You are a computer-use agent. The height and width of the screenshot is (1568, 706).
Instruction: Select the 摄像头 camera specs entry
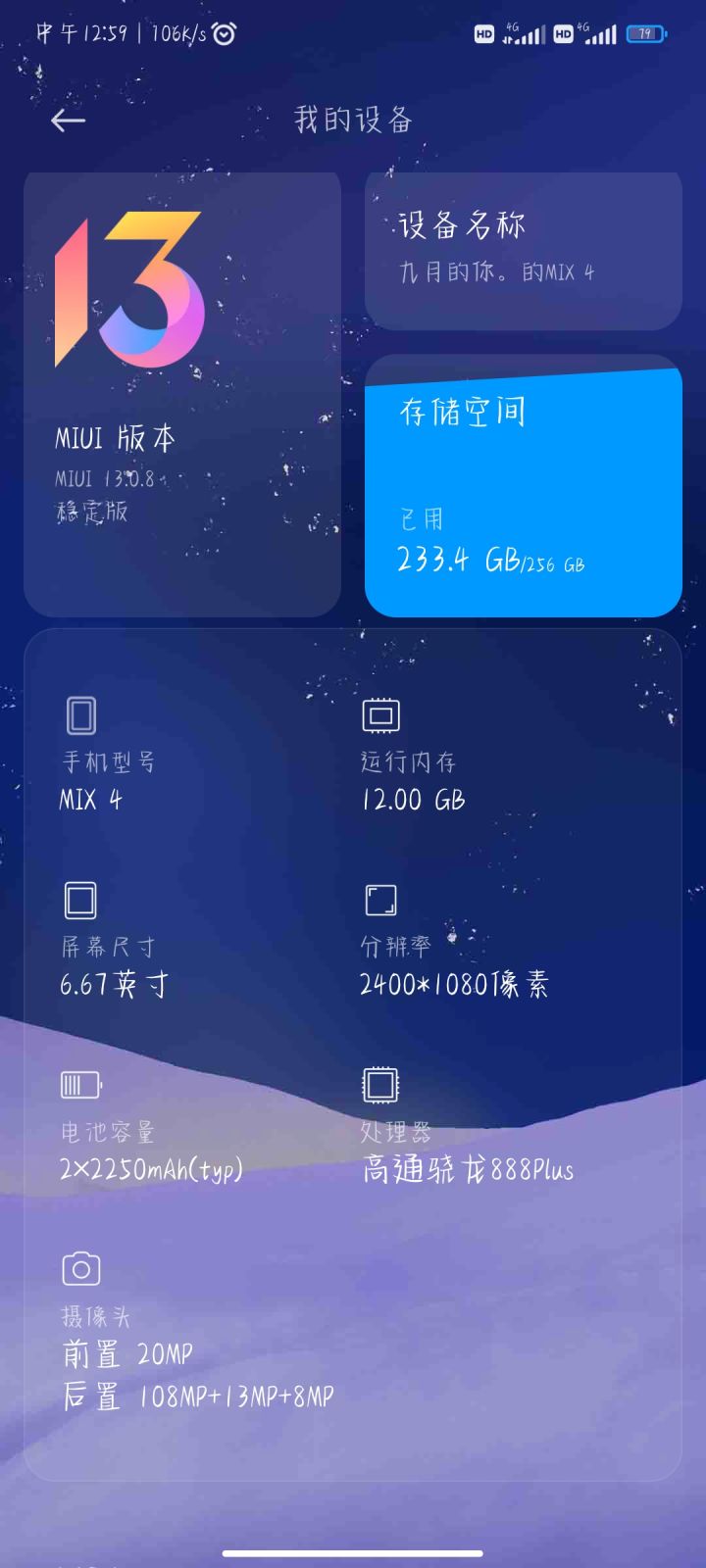[x=196, y=1333]
